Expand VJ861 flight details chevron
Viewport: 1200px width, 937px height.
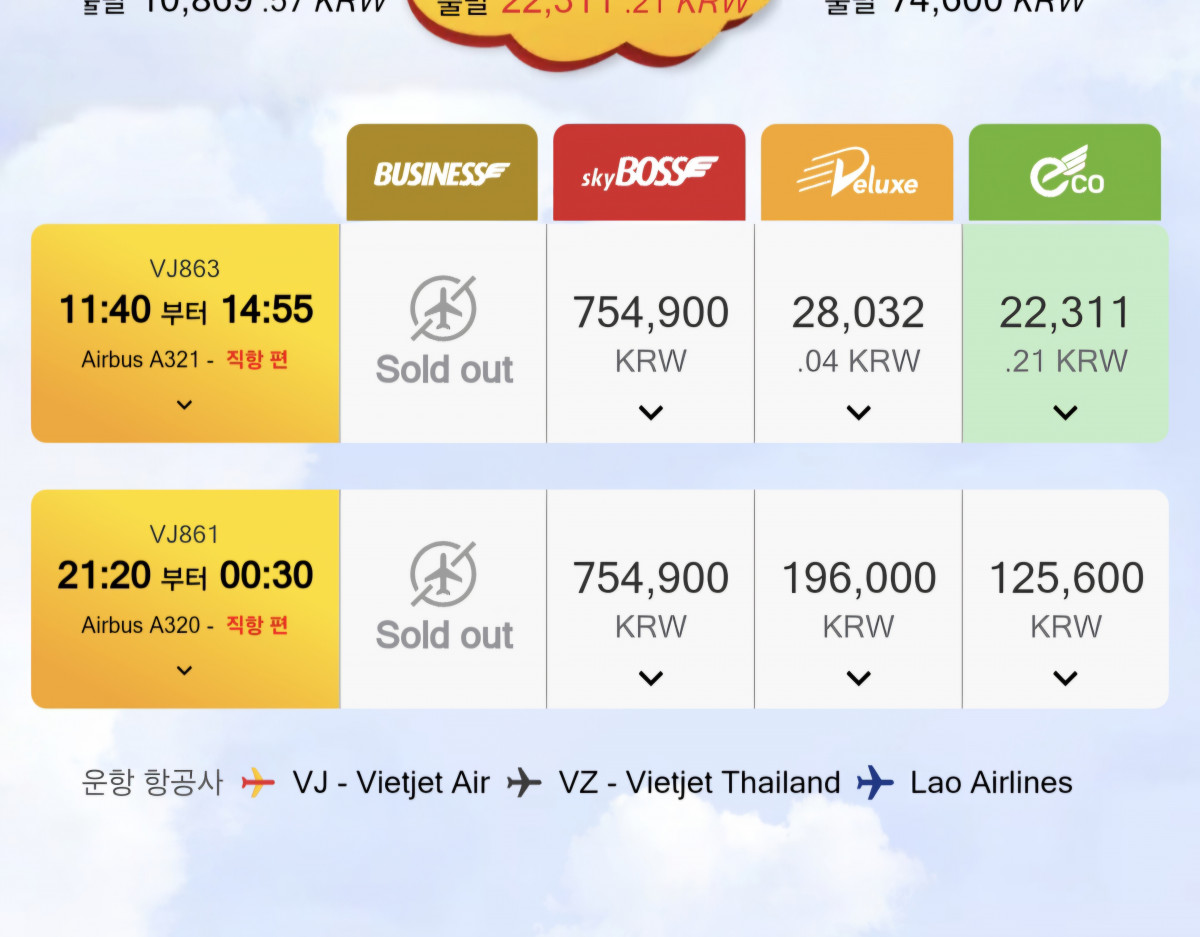tap(184, 670)
